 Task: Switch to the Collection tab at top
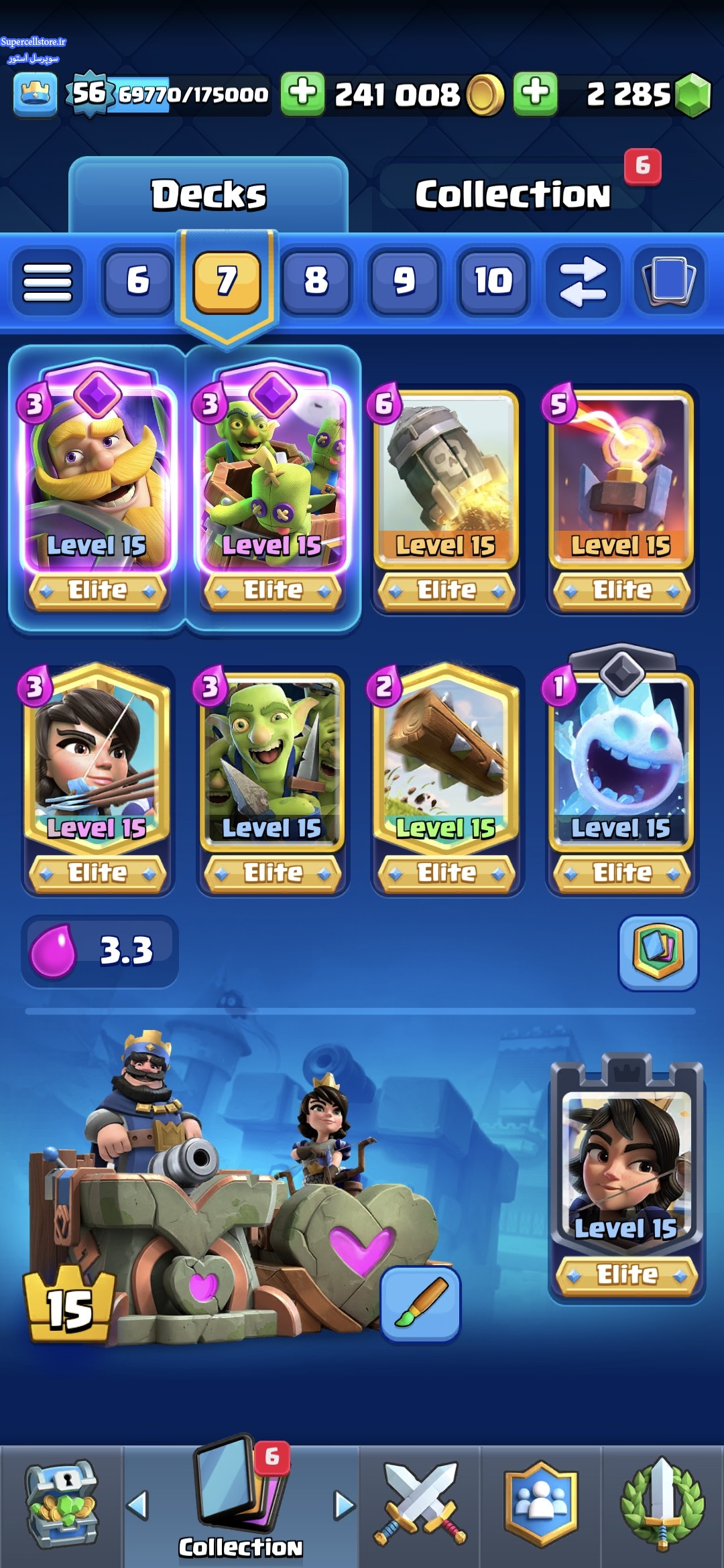click(x=513, y=195)
